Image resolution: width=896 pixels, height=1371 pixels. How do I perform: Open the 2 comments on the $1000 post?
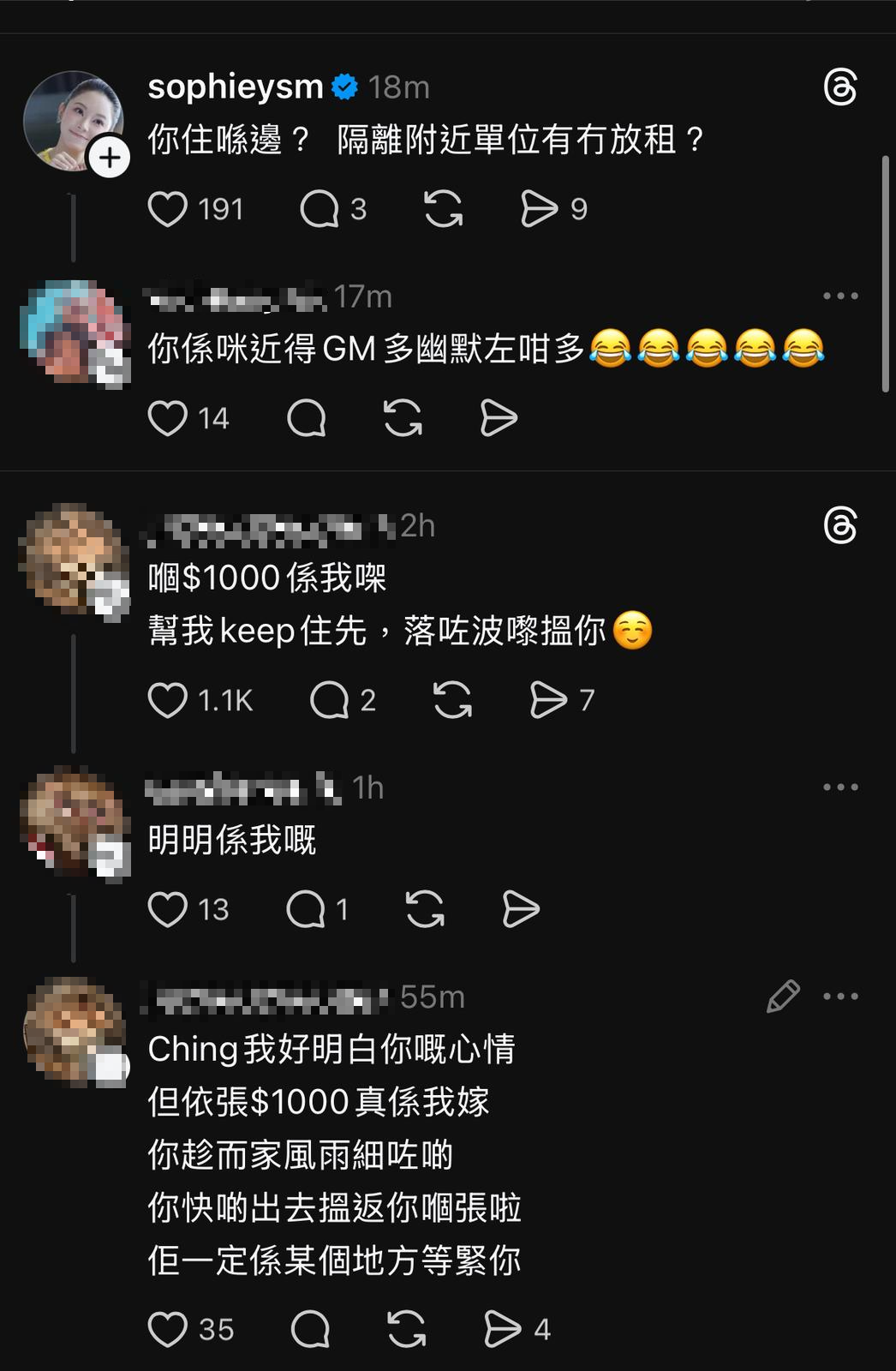coord(330,700)
